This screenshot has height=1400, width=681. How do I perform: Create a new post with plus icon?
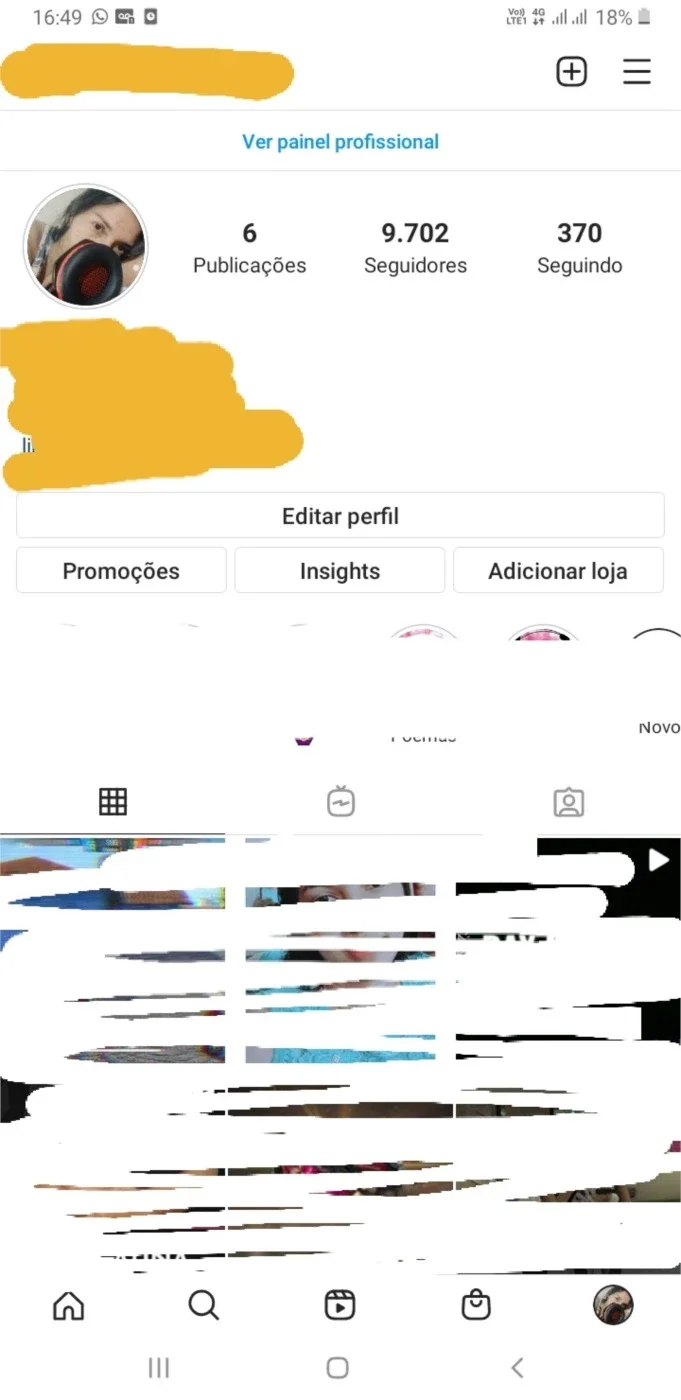(571, 72)
